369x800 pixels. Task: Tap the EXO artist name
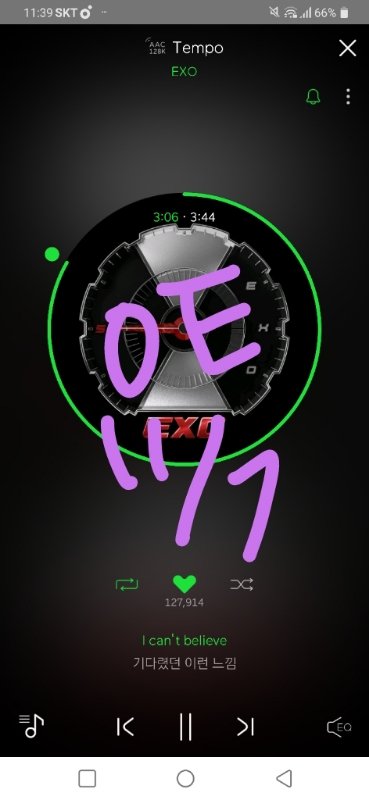point(184,71)
